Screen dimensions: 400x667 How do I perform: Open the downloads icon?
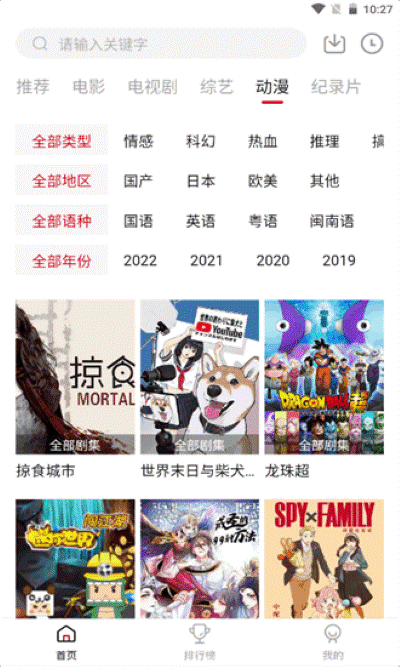[334, 43]
